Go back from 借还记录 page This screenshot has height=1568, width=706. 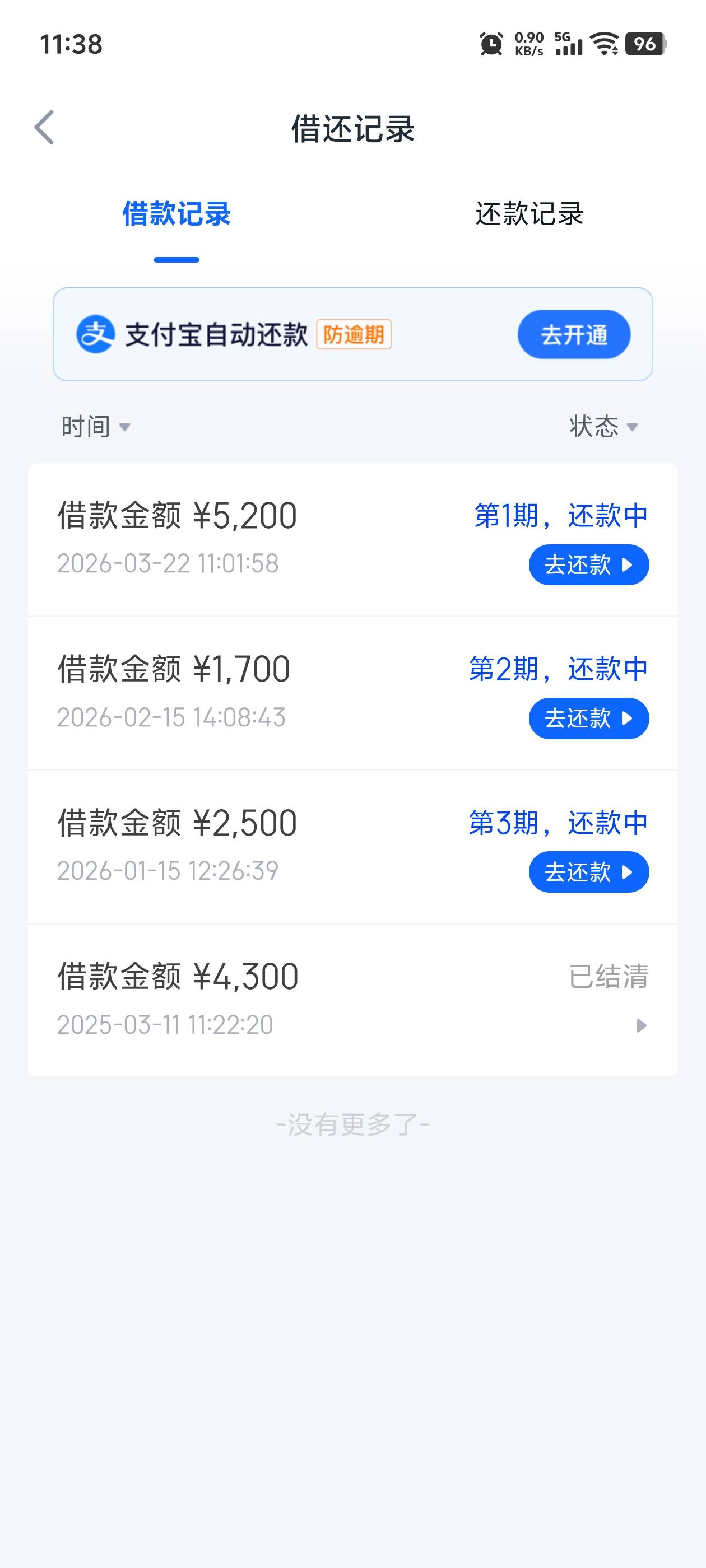pyautogui.click(x=44, y=128)
